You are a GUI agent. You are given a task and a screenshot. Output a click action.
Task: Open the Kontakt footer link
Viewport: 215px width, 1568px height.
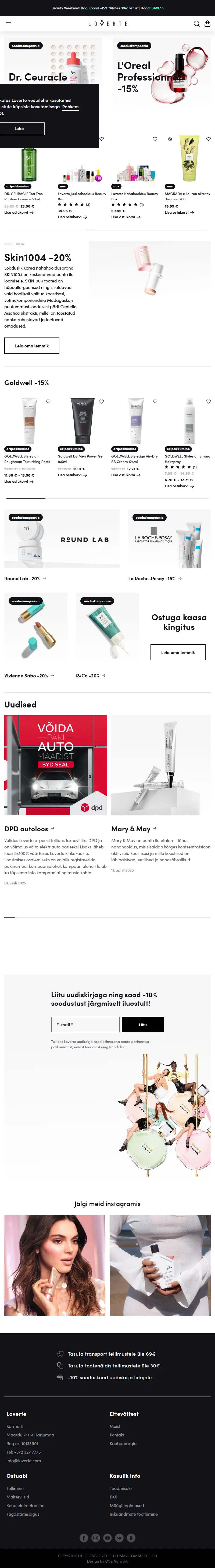point(117,1435)
